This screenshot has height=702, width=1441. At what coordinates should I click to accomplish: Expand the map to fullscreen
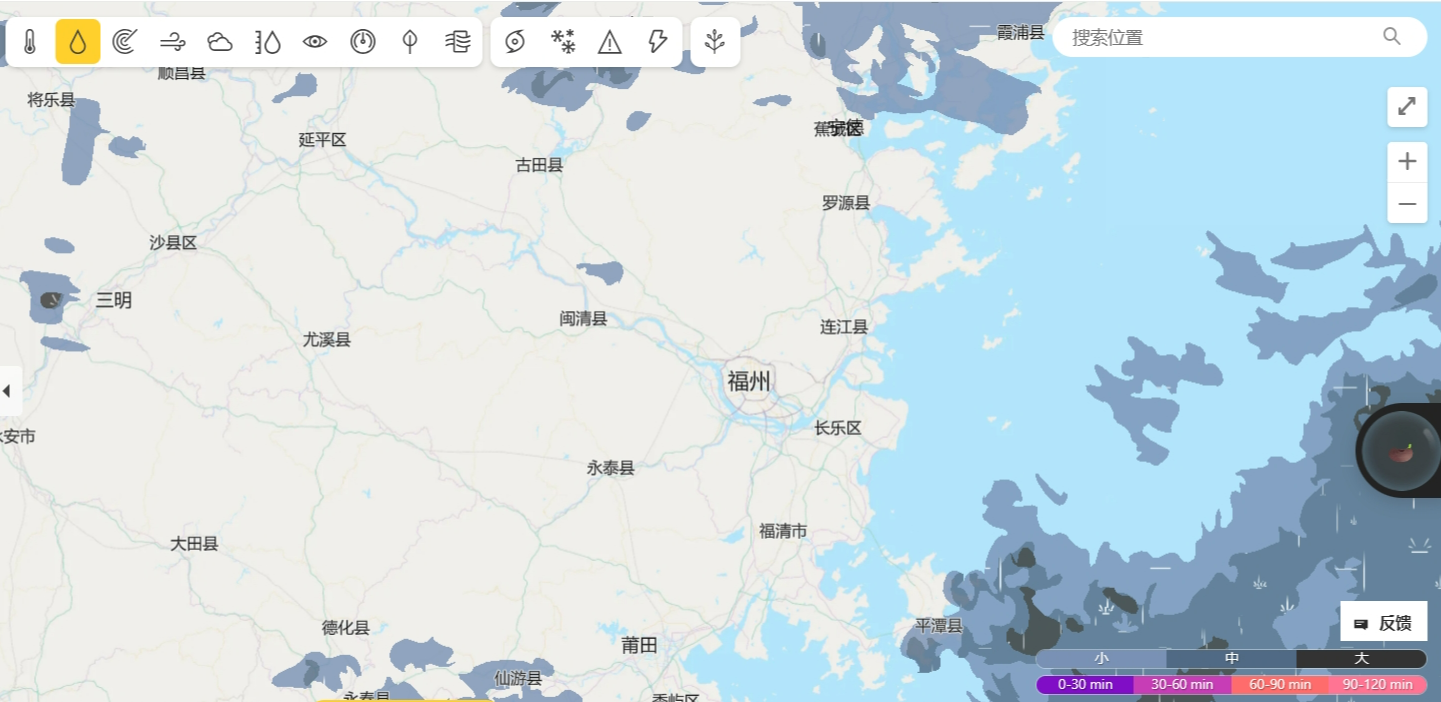1407,106
